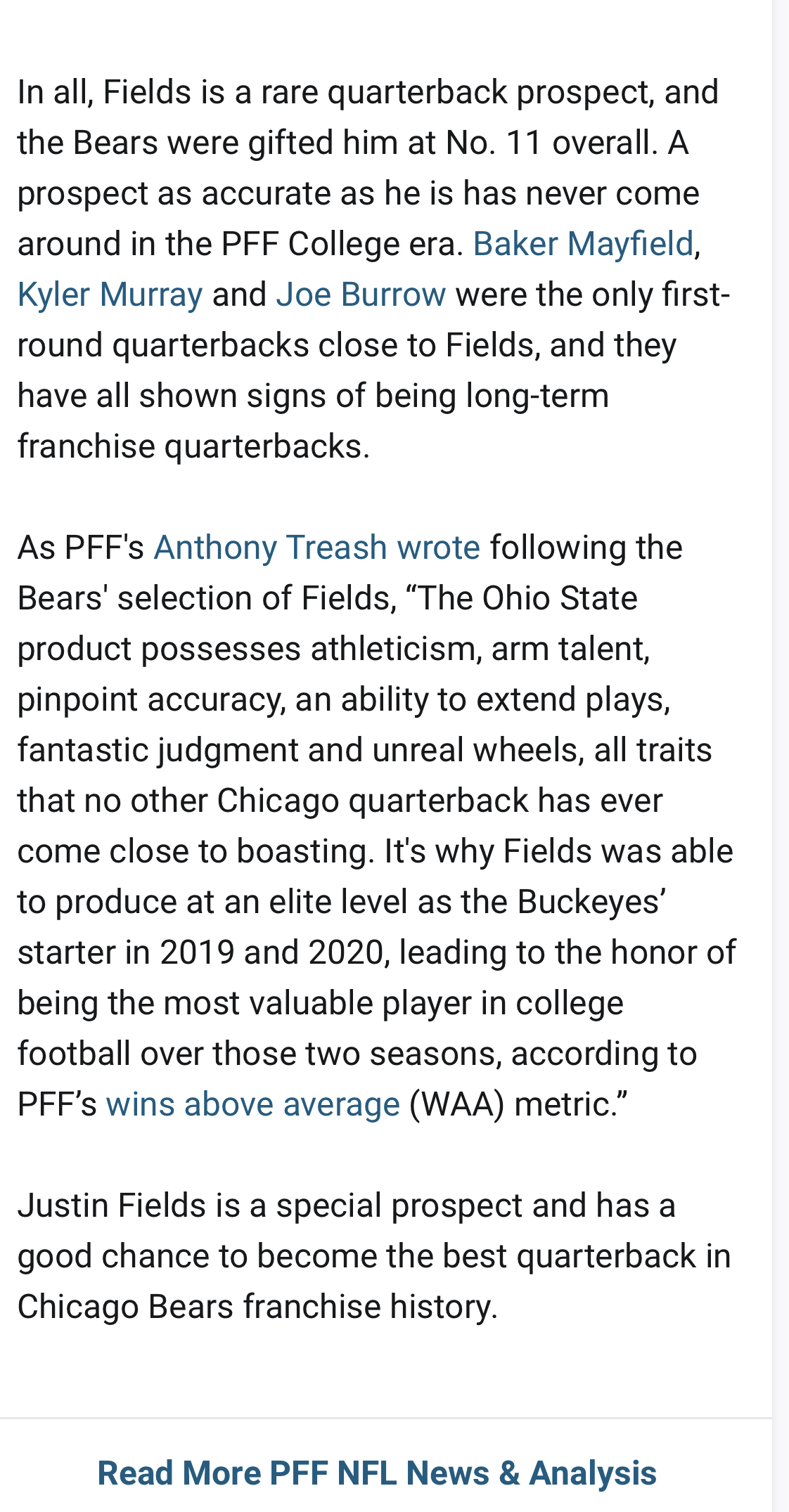The width and height of the screenshot is (789, 1512).
Task: Open the Baker Mayfield player link
Action: click(583, 245)
